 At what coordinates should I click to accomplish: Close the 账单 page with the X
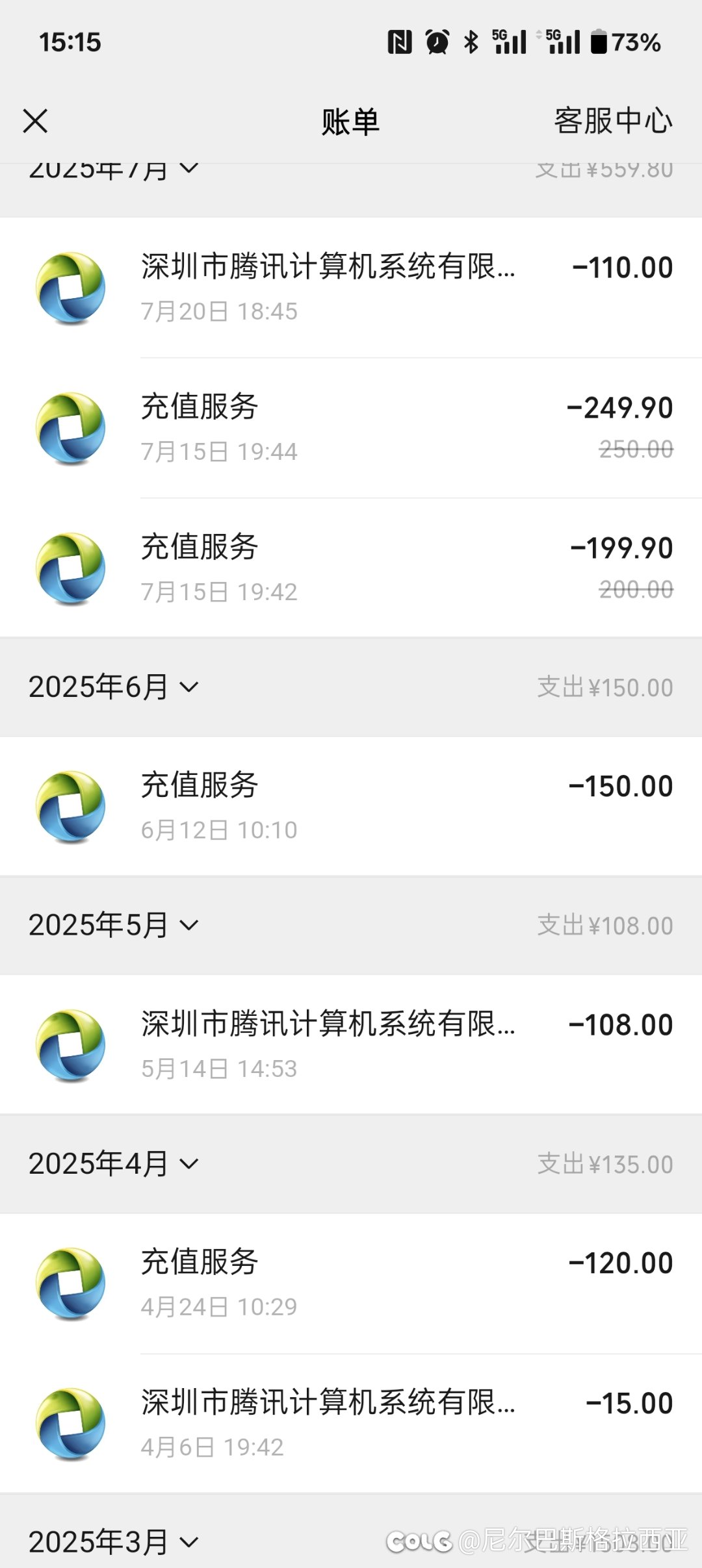tap(35, 121)
